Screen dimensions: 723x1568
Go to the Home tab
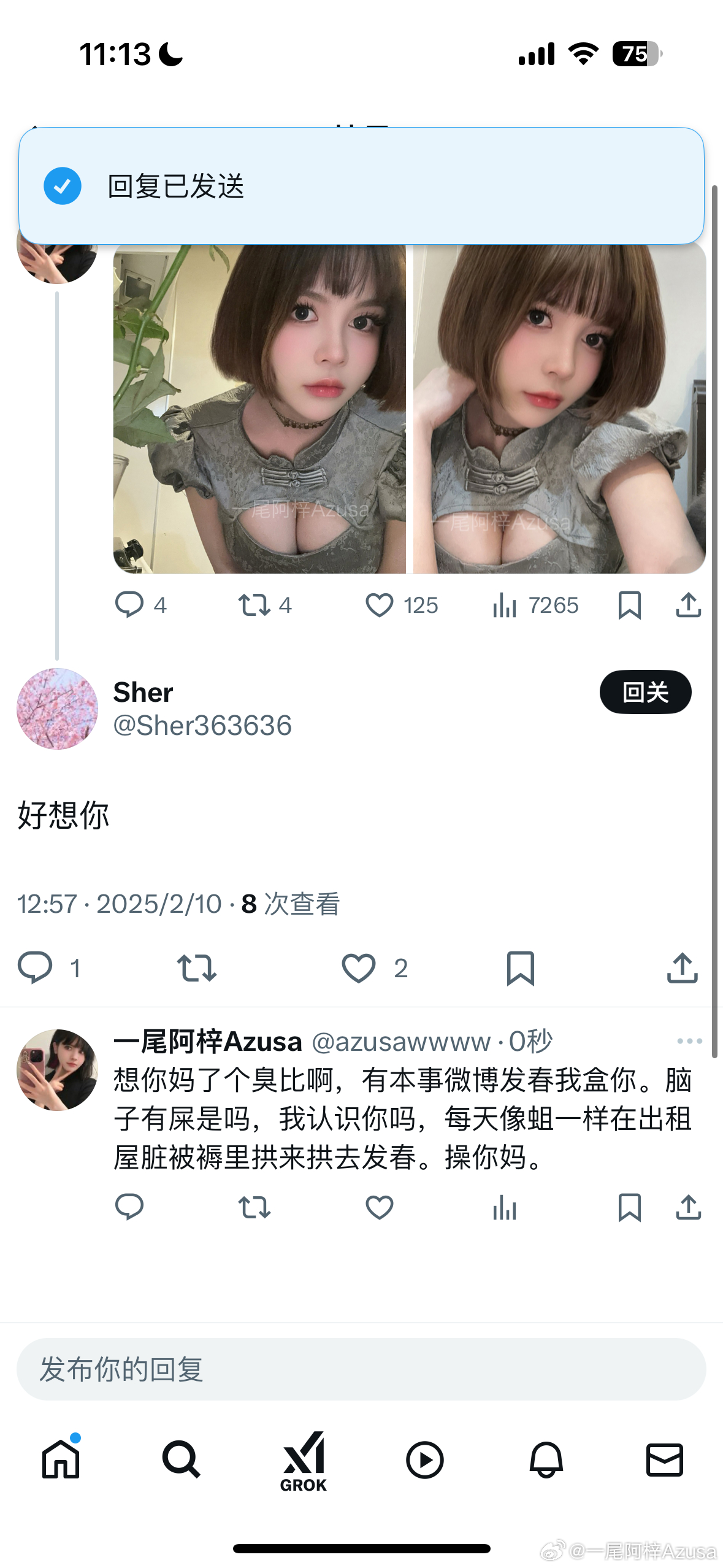click(x=61, y=1459)
